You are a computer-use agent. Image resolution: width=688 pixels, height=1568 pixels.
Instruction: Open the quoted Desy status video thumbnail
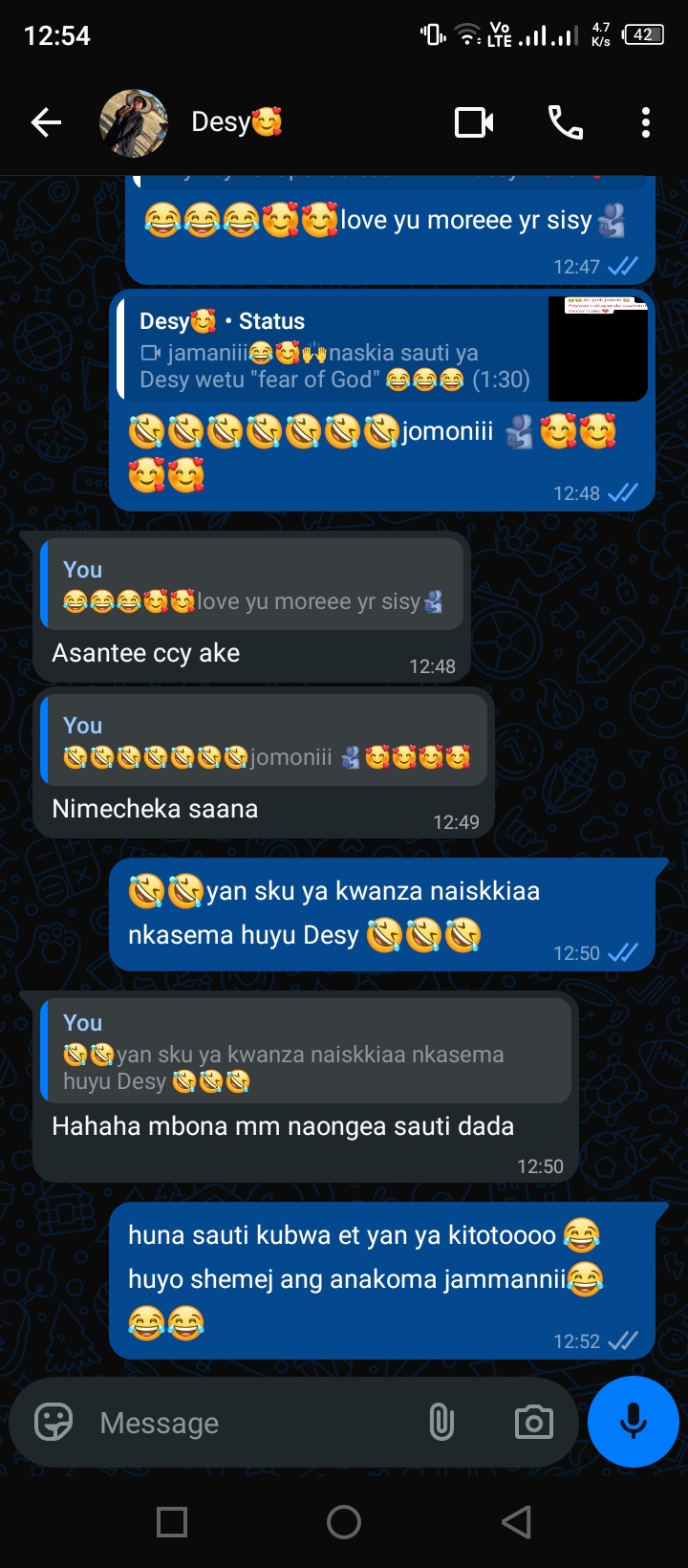598,349
